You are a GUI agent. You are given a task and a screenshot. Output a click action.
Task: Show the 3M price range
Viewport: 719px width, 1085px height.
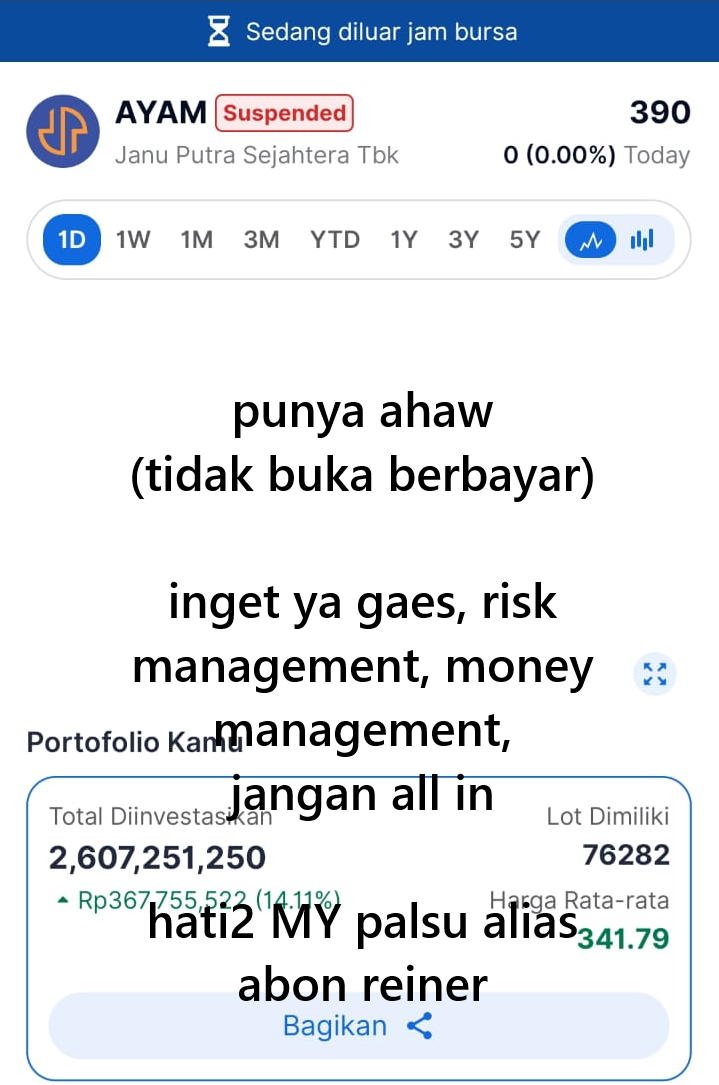point(261,240)
